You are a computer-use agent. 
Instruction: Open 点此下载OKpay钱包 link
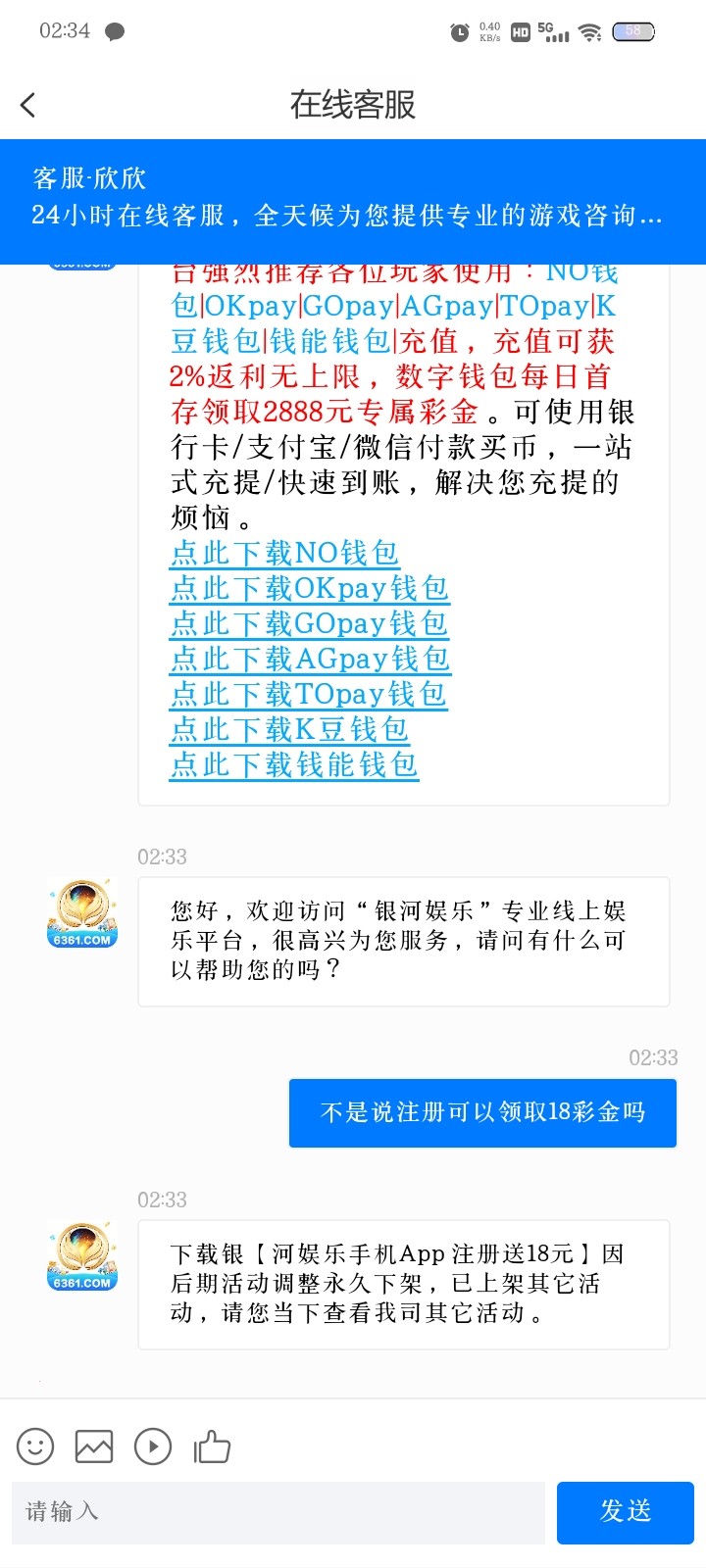309,589
